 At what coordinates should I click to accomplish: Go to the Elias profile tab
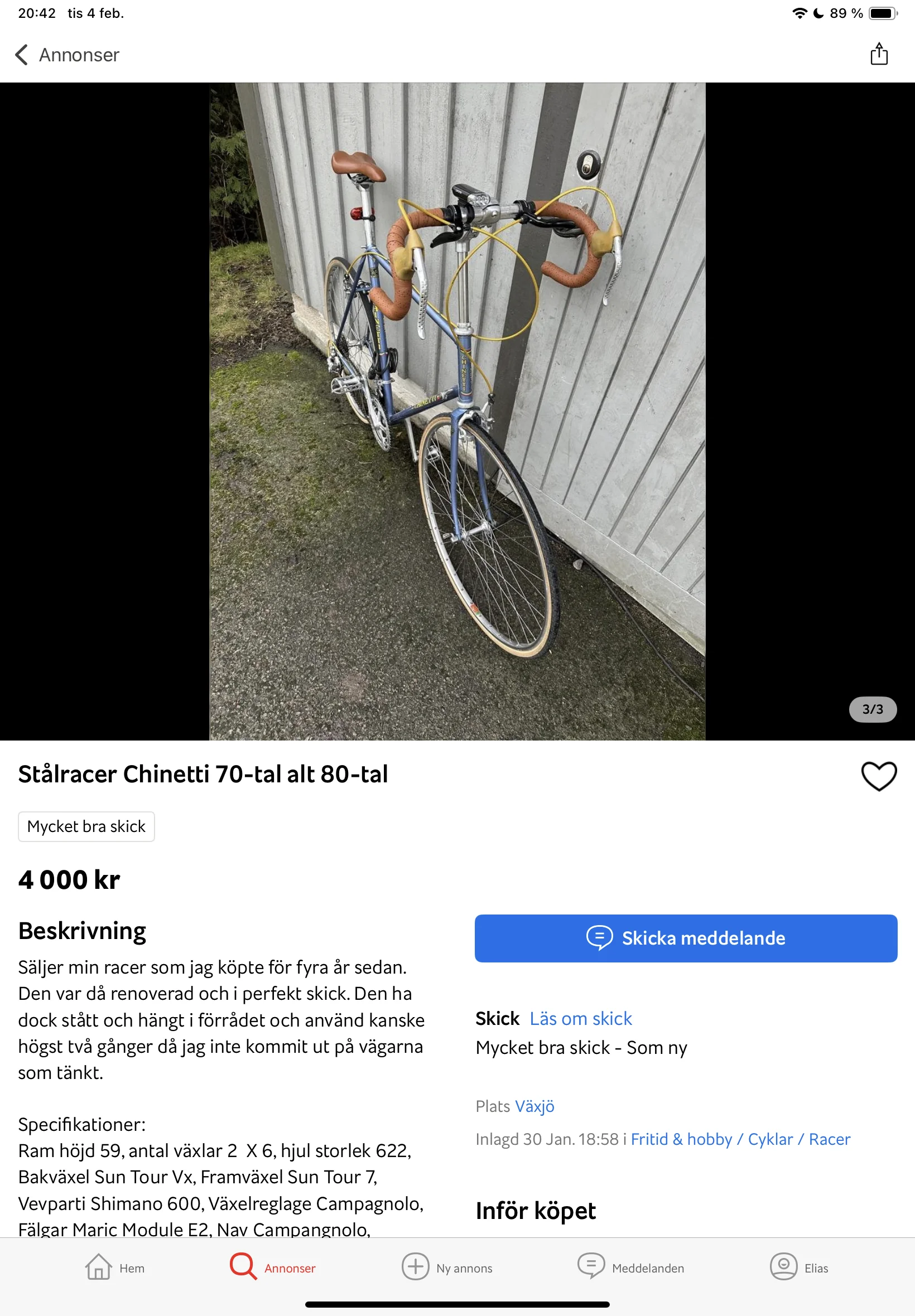[x=799, y=1267]
